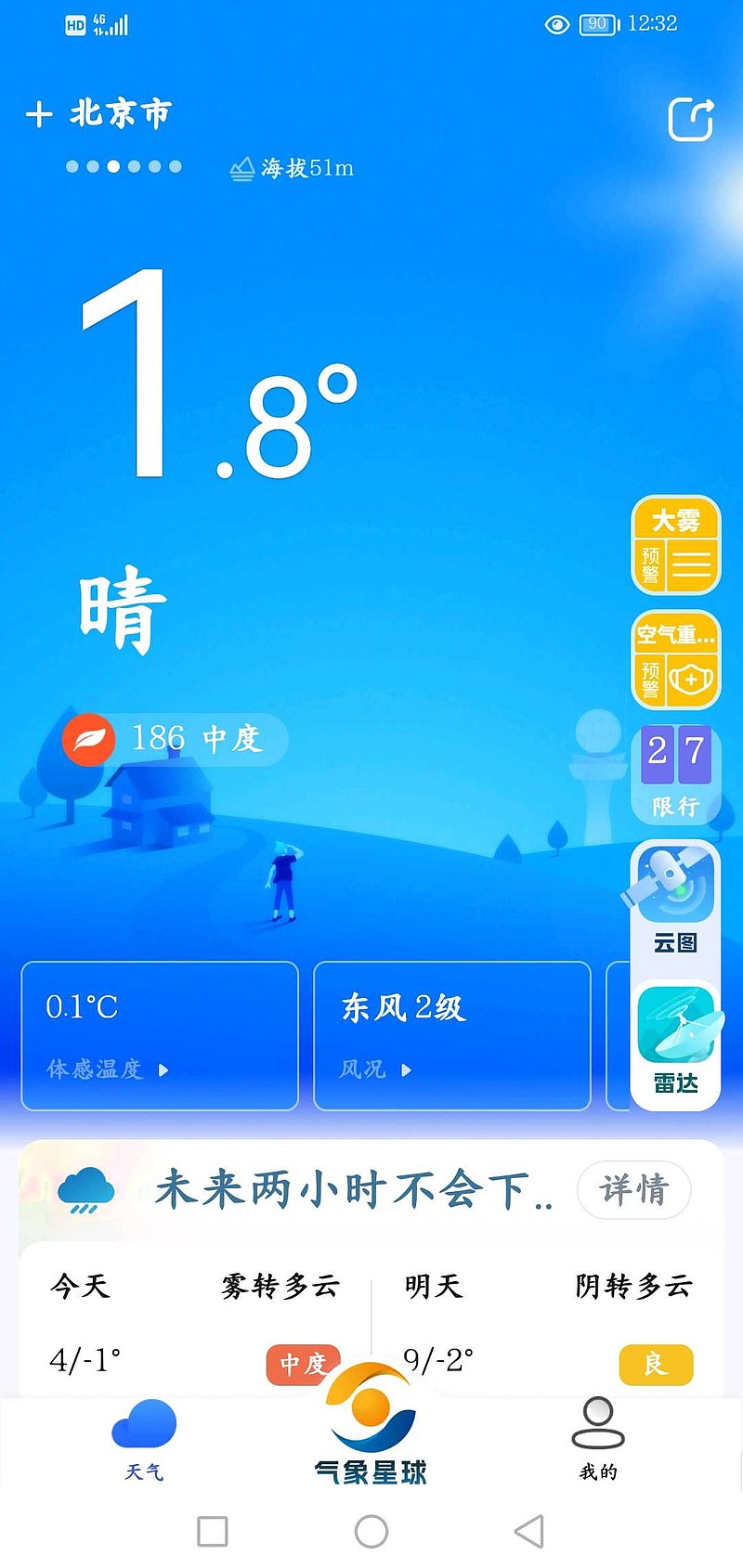
Task: Add a new city via the plus button
Action: point(39,112)
